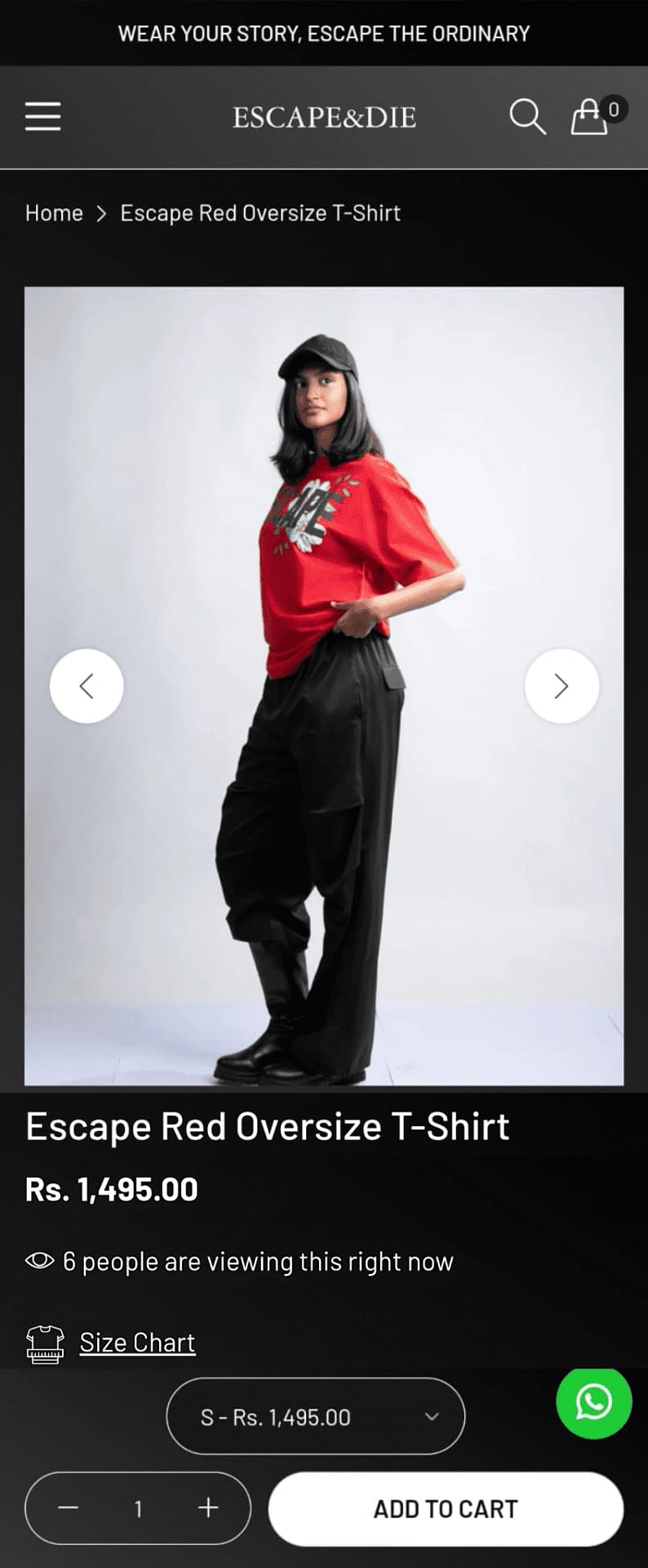Viewport: 648px width, 1568px height.
Task: Increase quantity with the plus button
Action: (208, 1508)
